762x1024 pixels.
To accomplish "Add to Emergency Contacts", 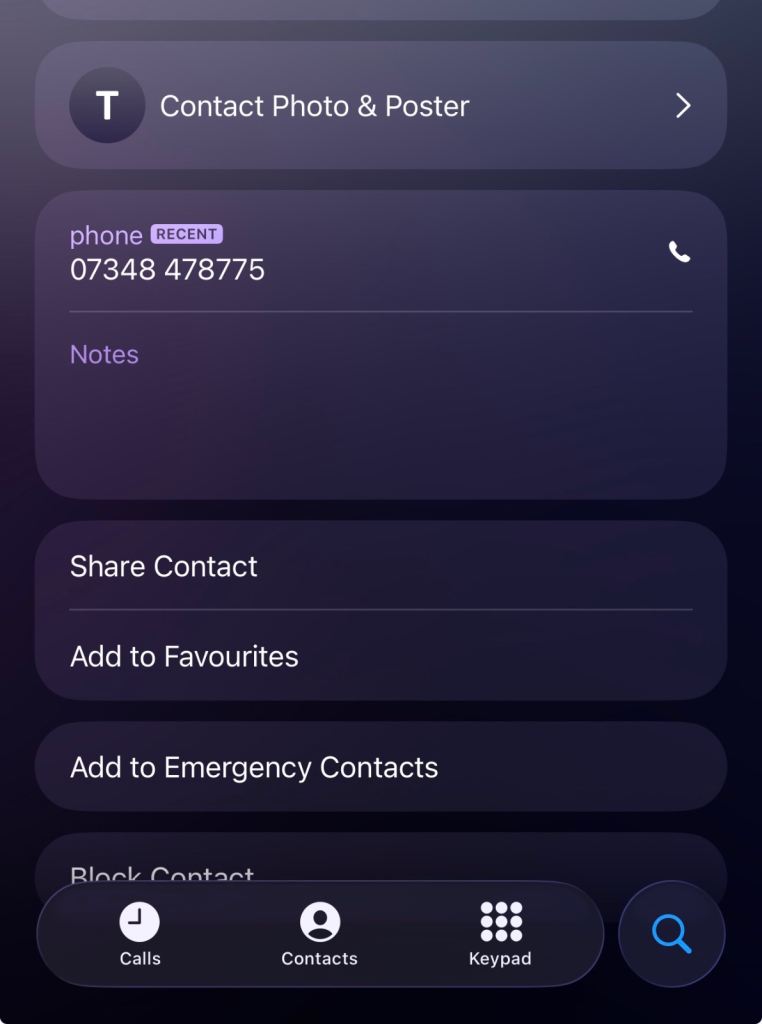I will coord(381,767).
